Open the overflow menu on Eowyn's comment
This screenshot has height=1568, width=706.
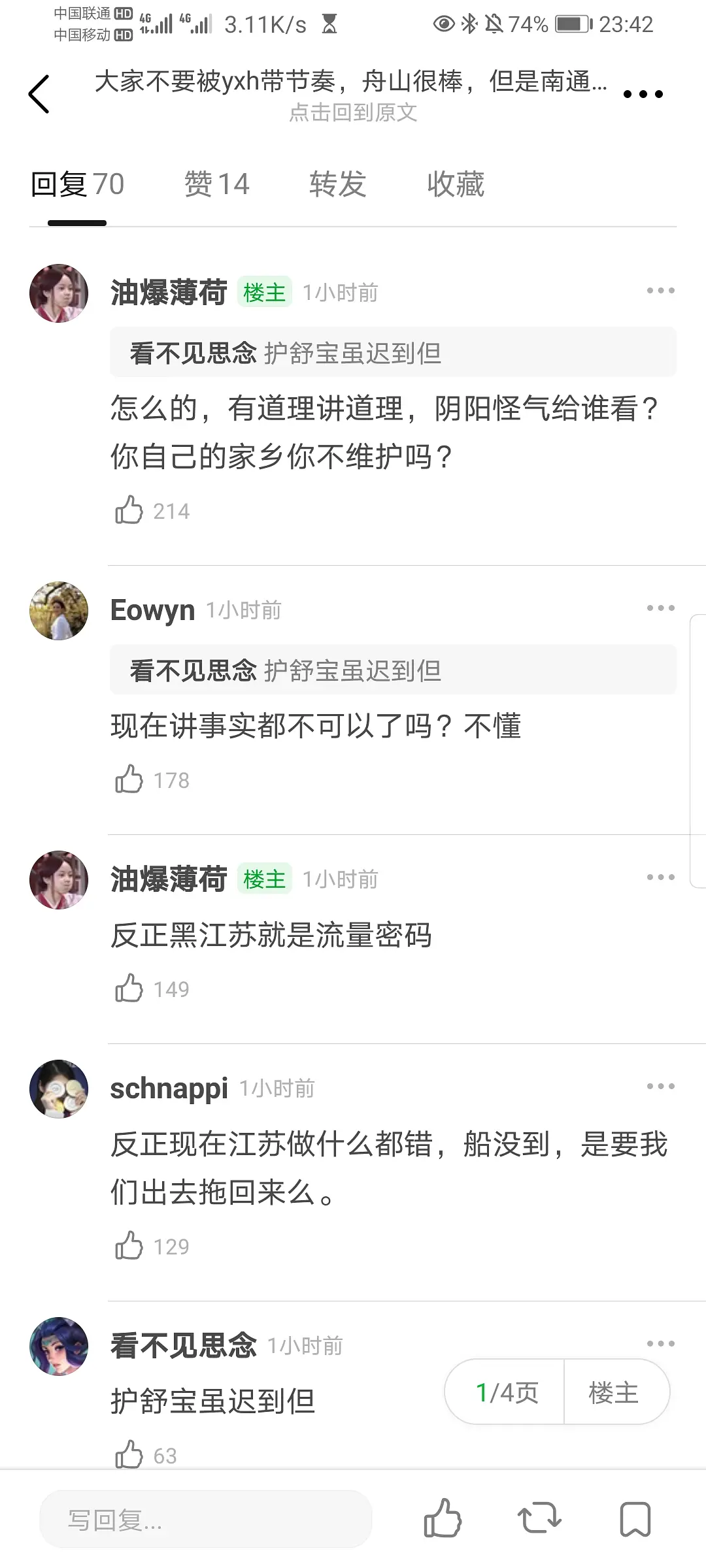click(660, 608)
